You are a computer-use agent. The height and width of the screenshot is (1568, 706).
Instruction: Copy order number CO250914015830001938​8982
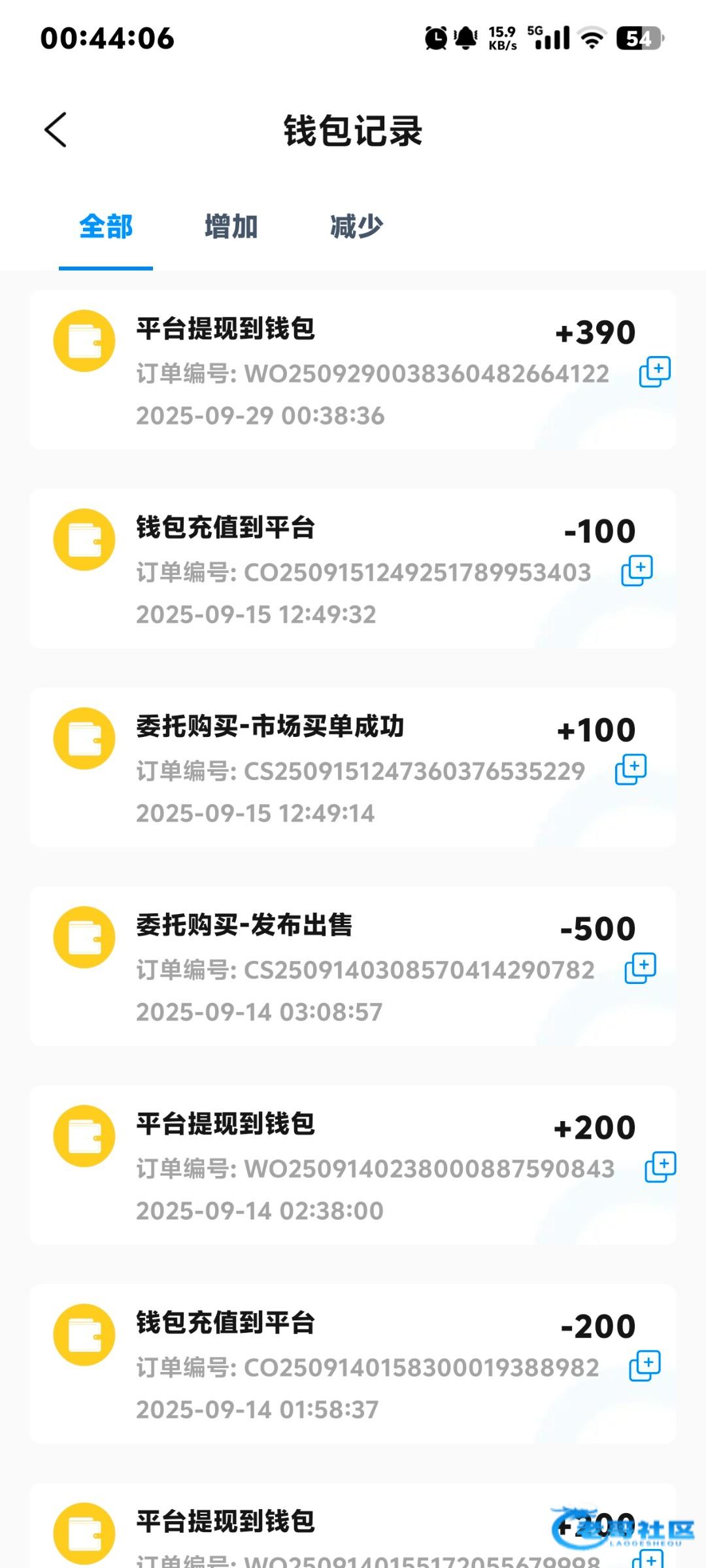click(645, 1365)
